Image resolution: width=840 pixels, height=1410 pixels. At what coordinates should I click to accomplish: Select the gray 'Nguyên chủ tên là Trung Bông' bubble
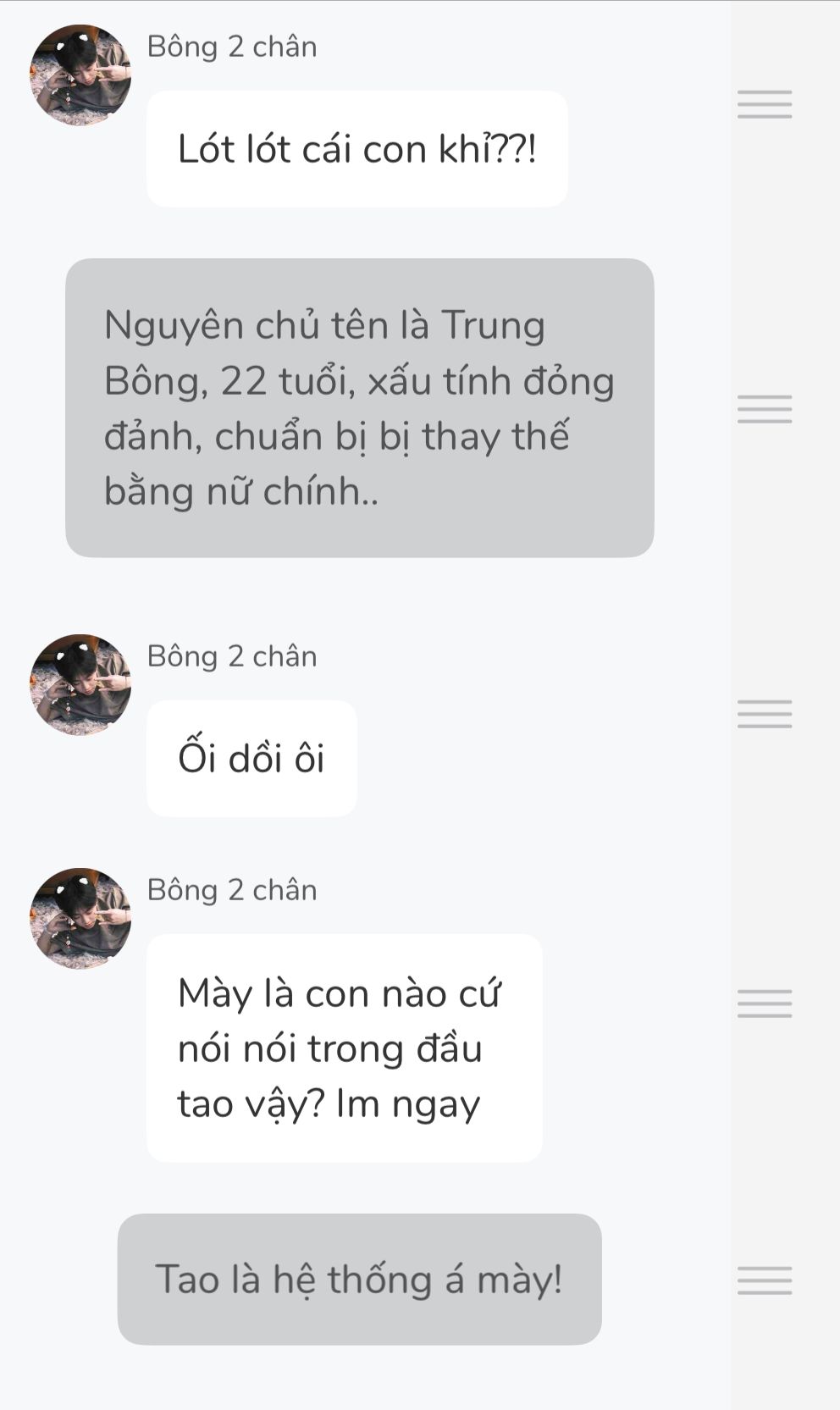click(x=359, y=407)
